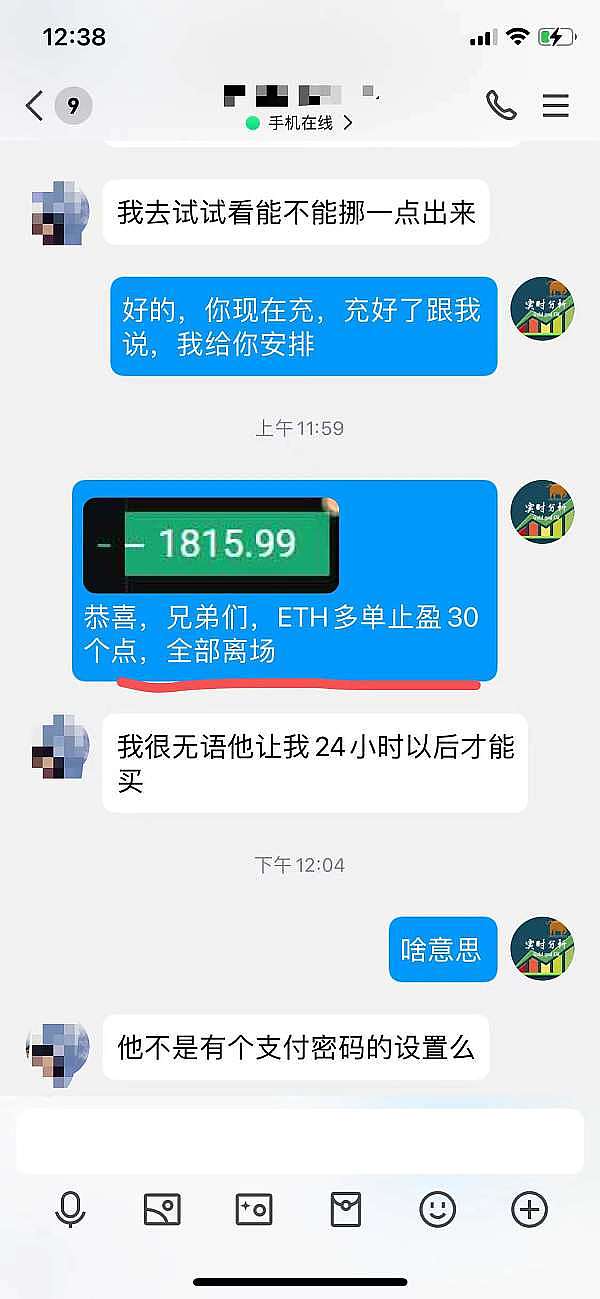Screen dimensions: 600x1299
Task: Open the 1815.99 image message
Action: (211, 545)
